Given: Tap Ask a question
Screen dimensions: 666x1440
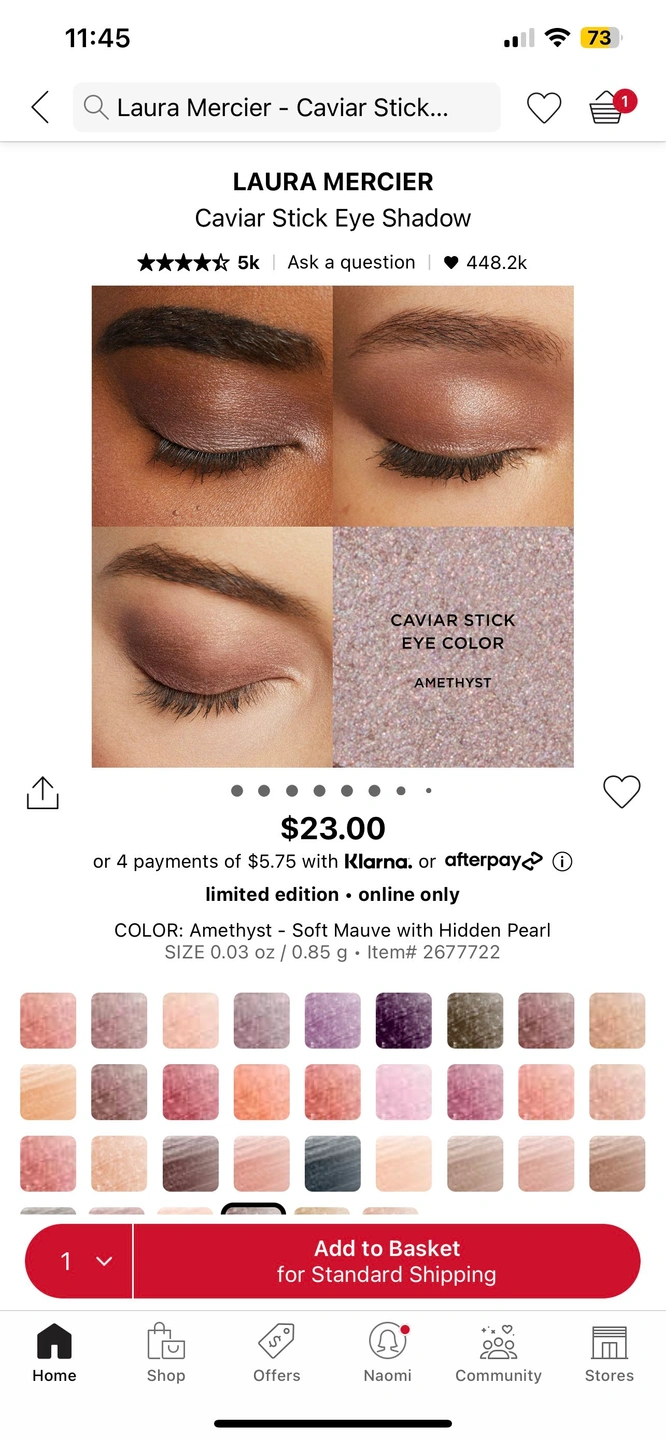Looking at the screenshot, I should tap(351, 263).
